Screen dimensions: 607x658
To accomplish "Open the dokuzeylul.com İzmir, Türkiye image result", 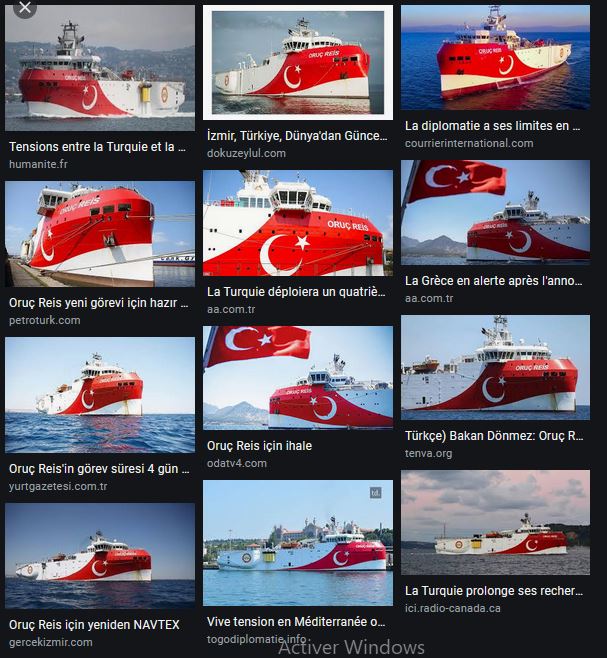I will point(297,62).
